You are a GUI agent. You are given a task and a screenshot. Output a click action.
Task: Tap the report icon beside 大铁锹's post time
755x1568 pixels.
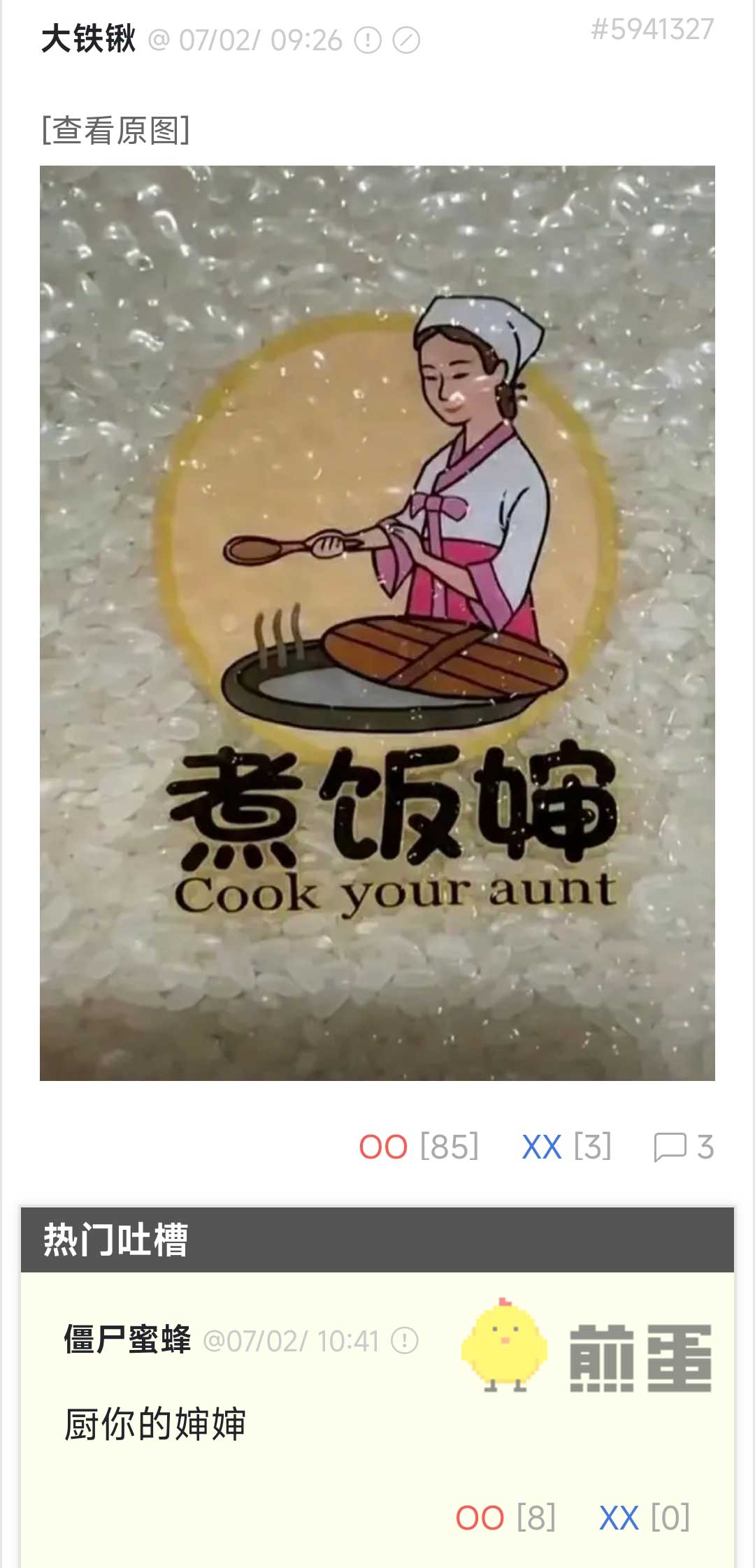(368, 41)
